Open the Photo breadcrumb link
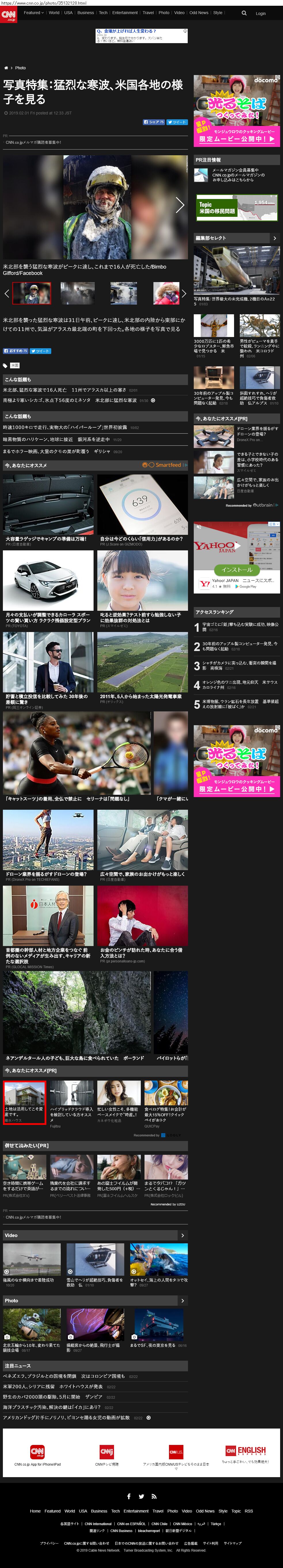283x1568 pixels. coord(20,68)
